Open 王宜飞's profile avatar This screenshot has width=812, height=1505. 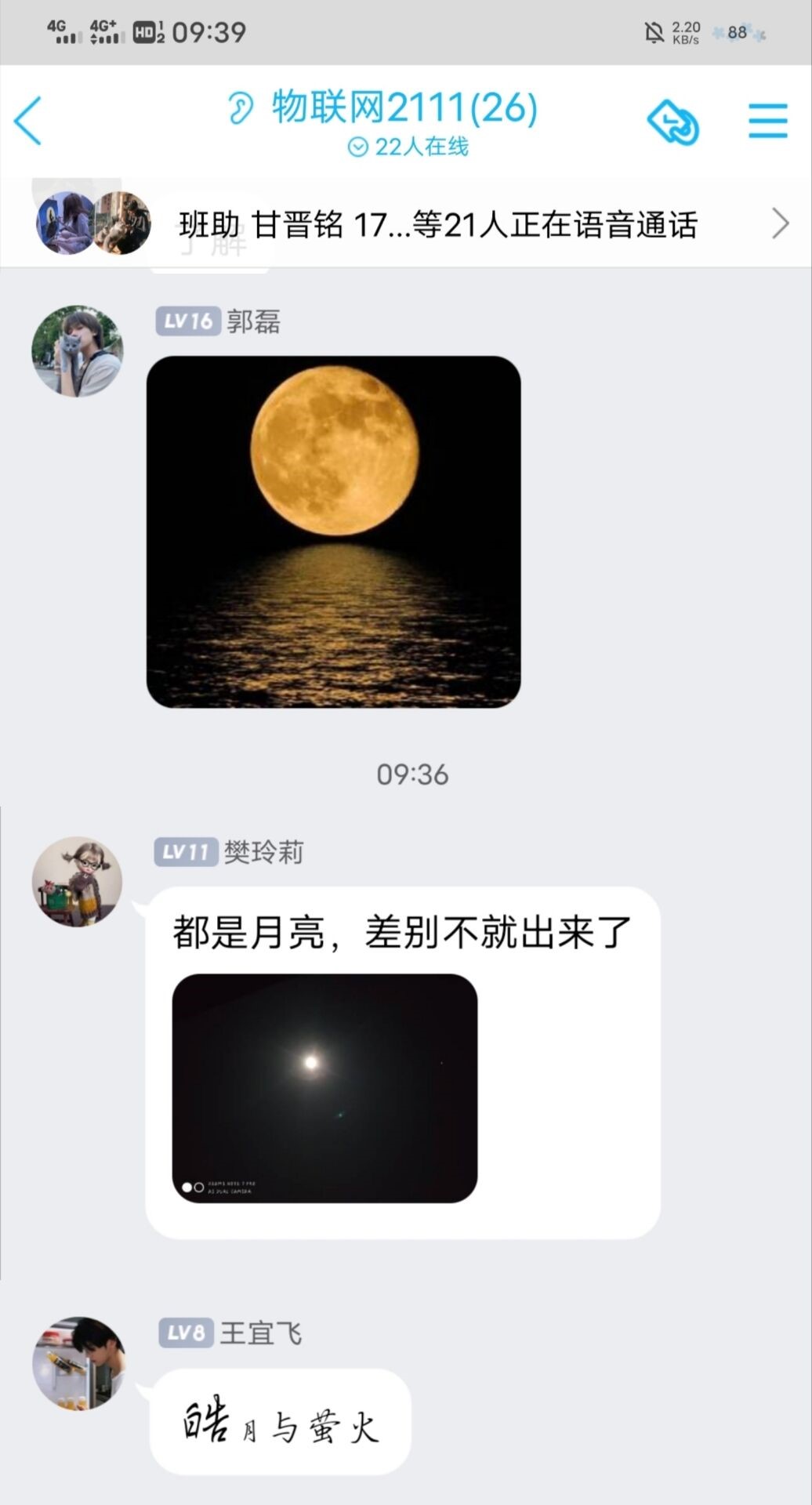point(78,1363)
